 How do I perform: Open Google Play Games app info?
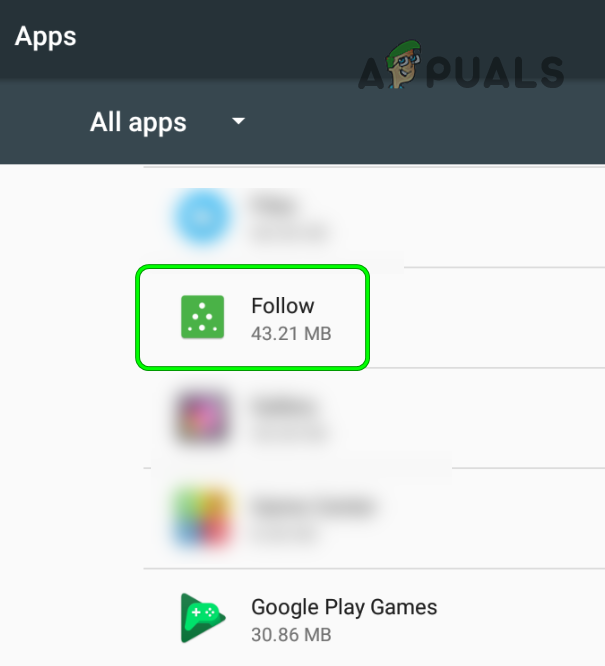[x=343, y=618]
